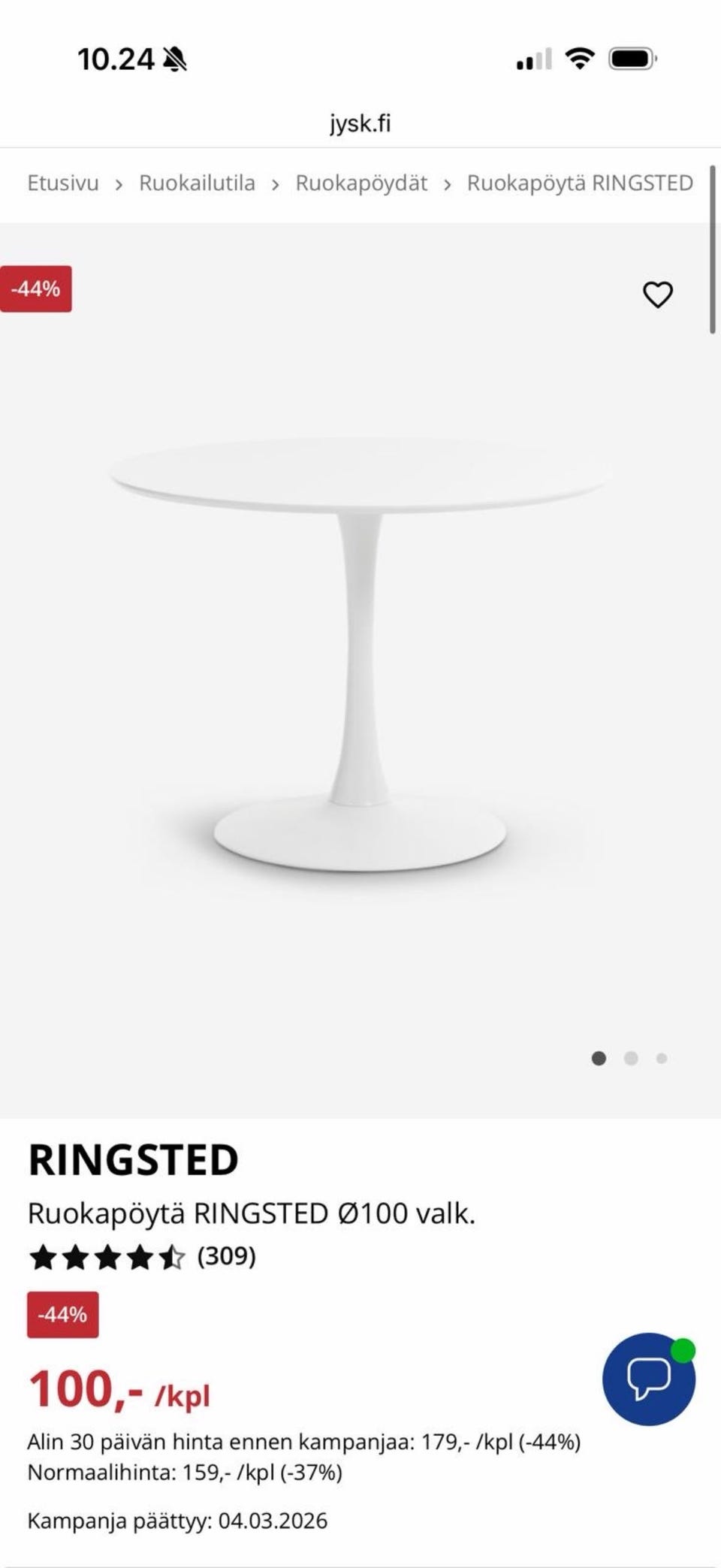The height and width of the screenshot is (1568, 721).
Task: Jump to the third product image dot
Action: point(662,1059)
